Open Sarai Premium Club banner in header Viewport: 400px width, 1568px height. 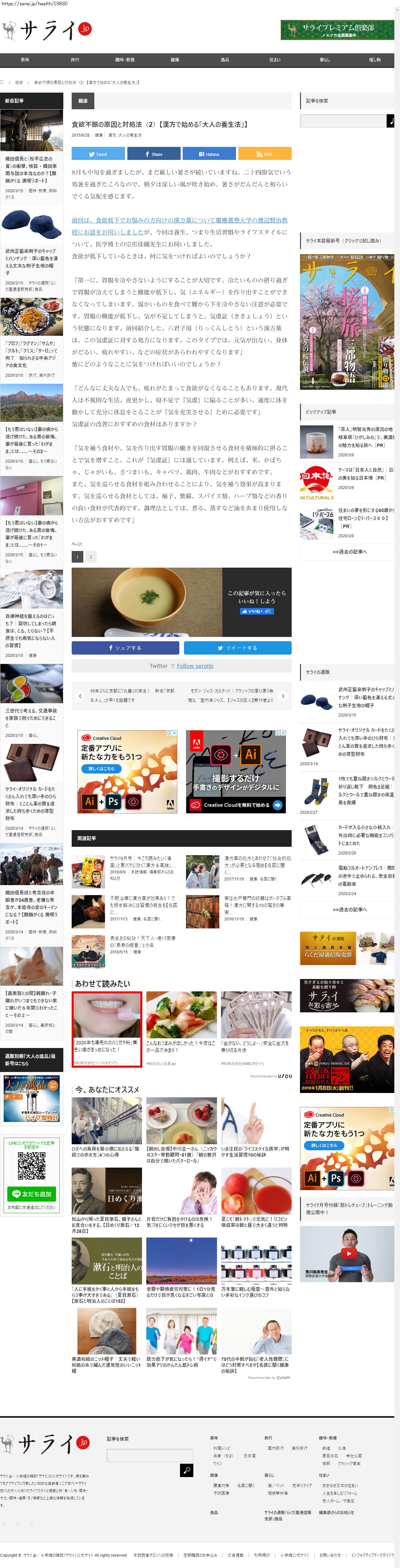pos(337,30)
